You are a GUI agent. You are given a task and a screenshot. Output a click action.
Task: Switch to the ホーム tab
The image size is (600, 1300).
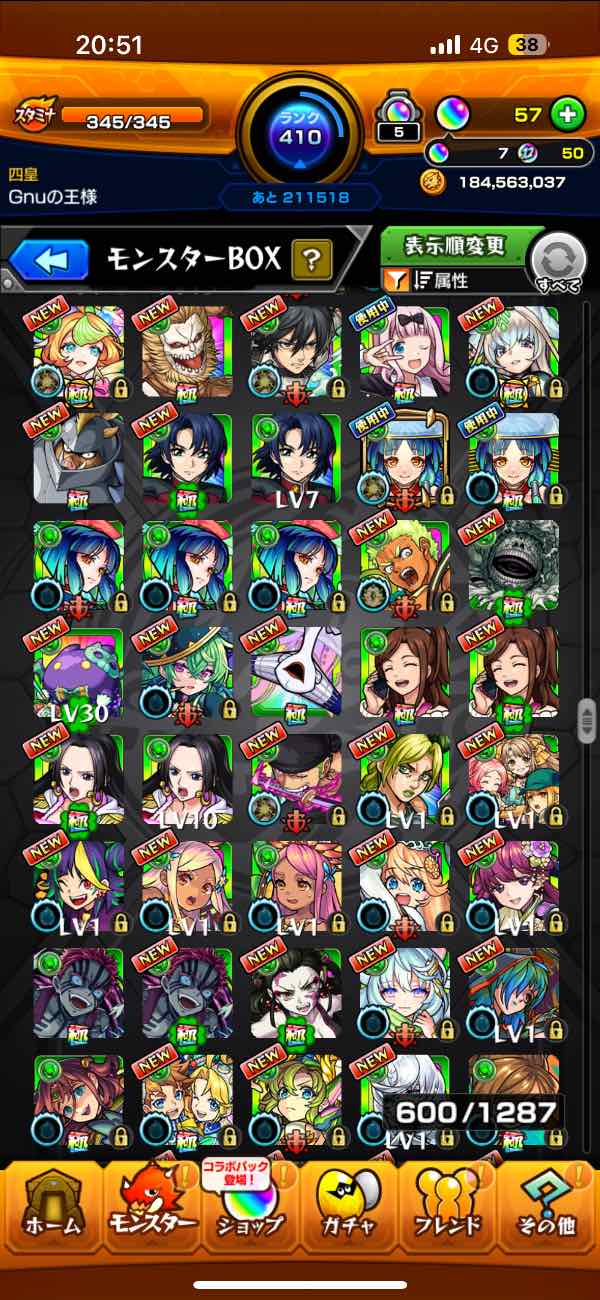[x=51, y=1212]
